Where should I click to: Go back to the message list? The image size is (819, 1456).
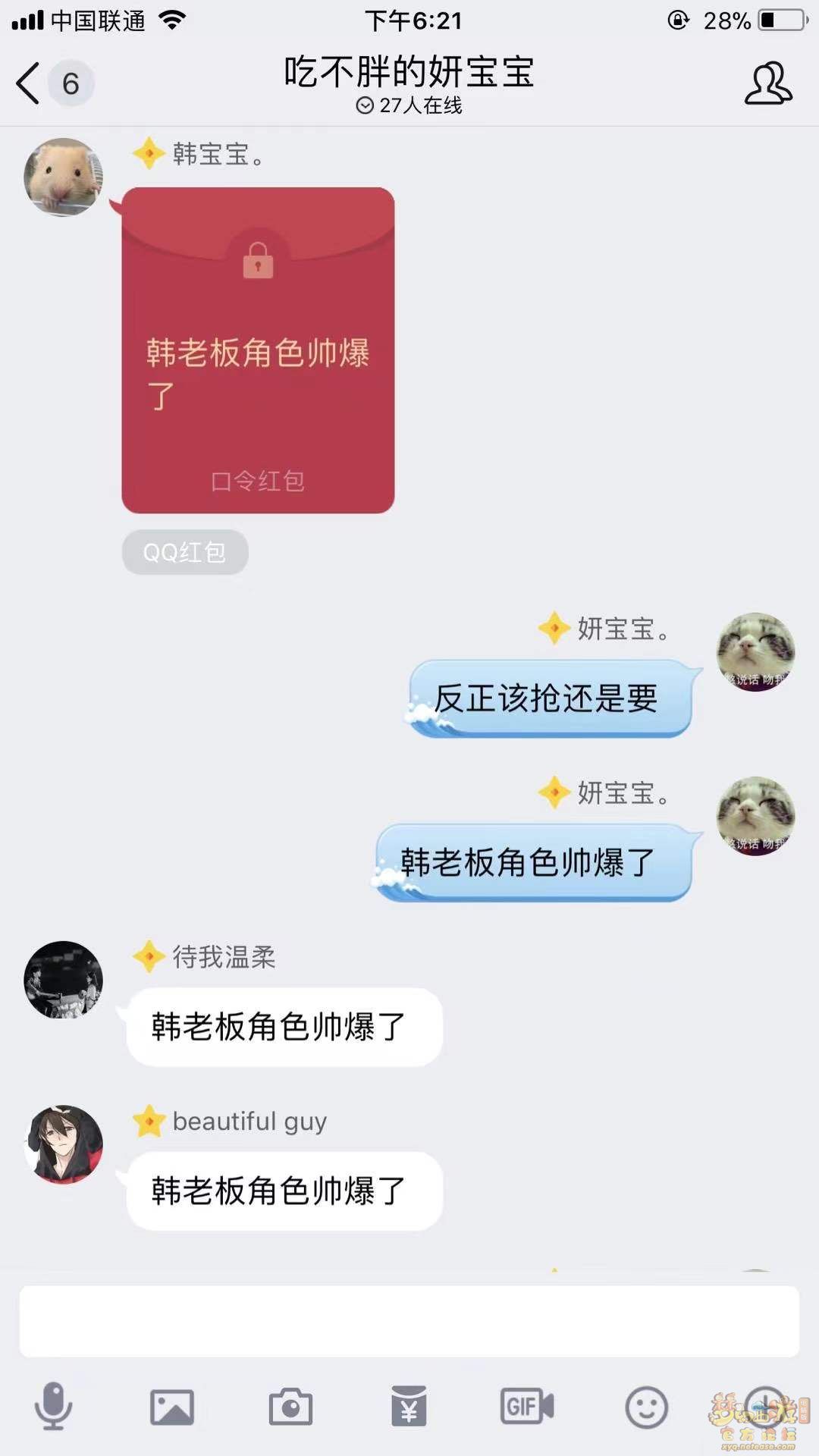[x=29, y=83]
